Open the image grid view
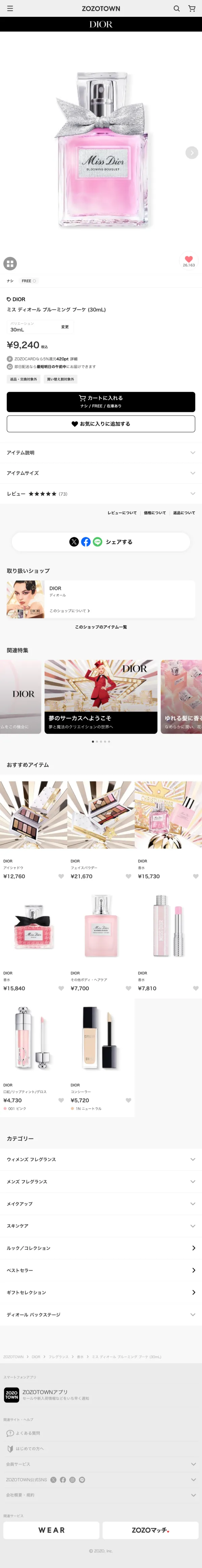The image size is (202, 1568). click(x=10, y=264)
